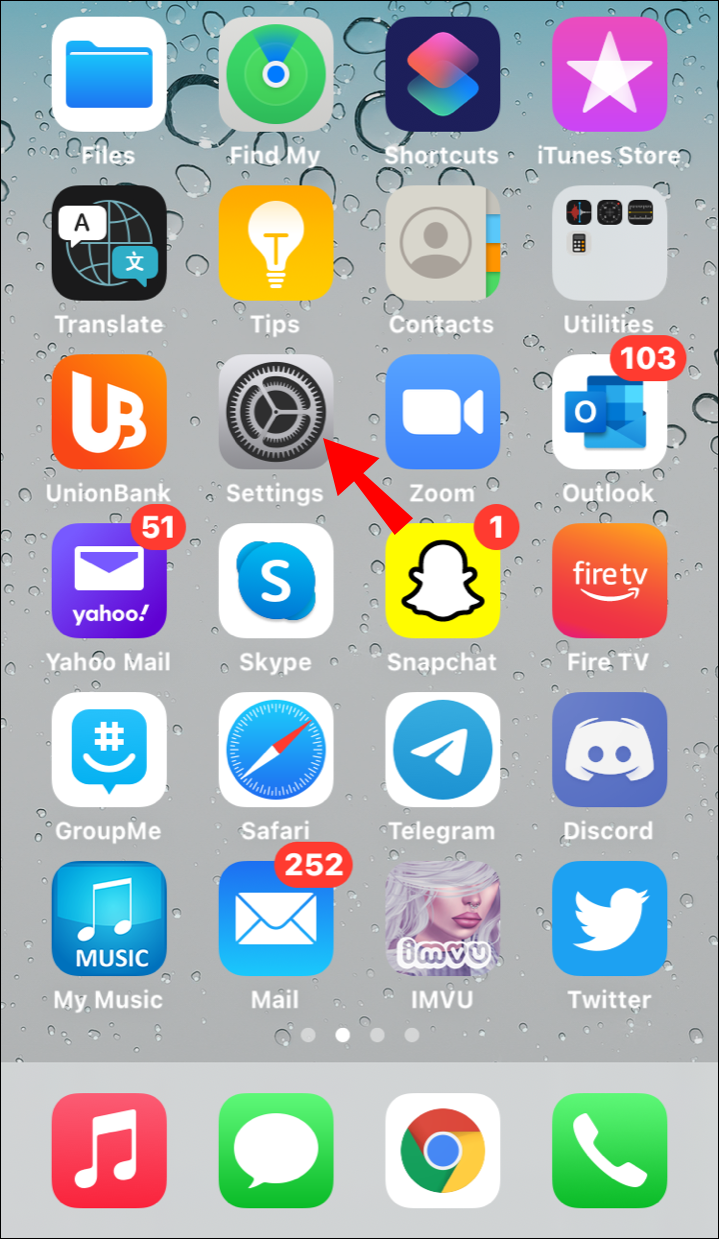Open the Settings app
Screen dimensions: 719x1239
click(275, 412)
